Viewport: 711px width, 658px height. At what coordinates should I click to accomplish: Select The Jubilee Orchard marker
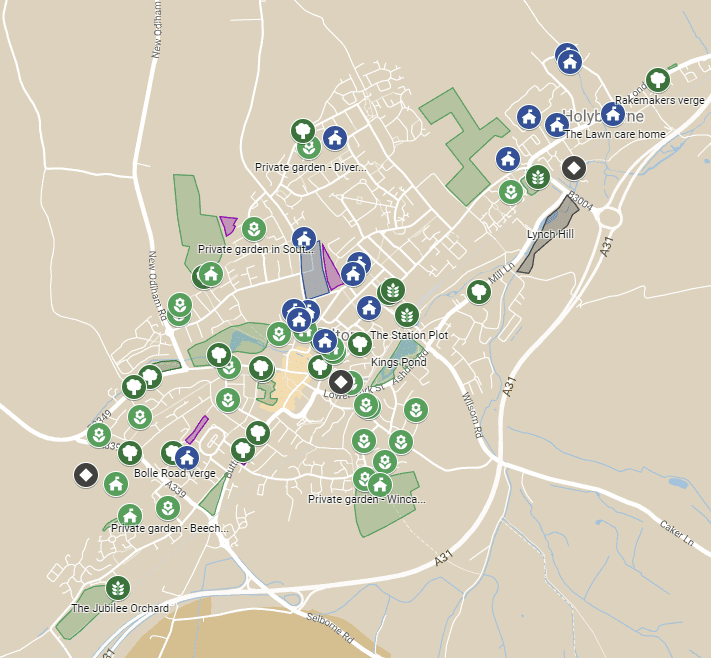(x=118, y=588)
